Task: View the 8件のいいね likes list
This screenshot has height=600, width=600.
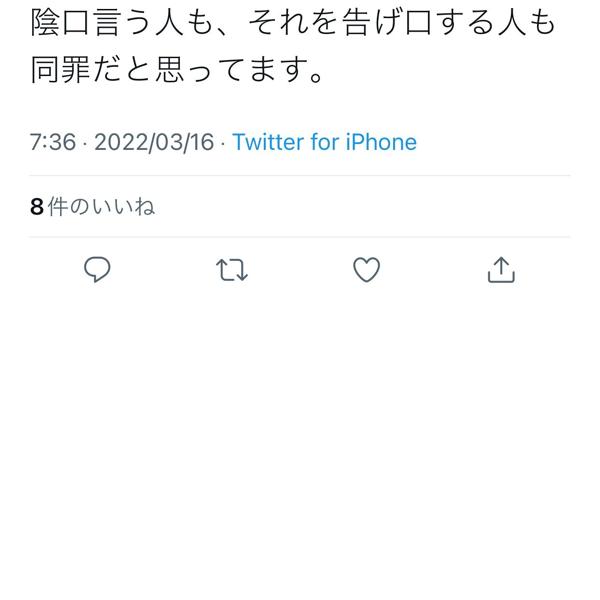Action: pos(93,207)
